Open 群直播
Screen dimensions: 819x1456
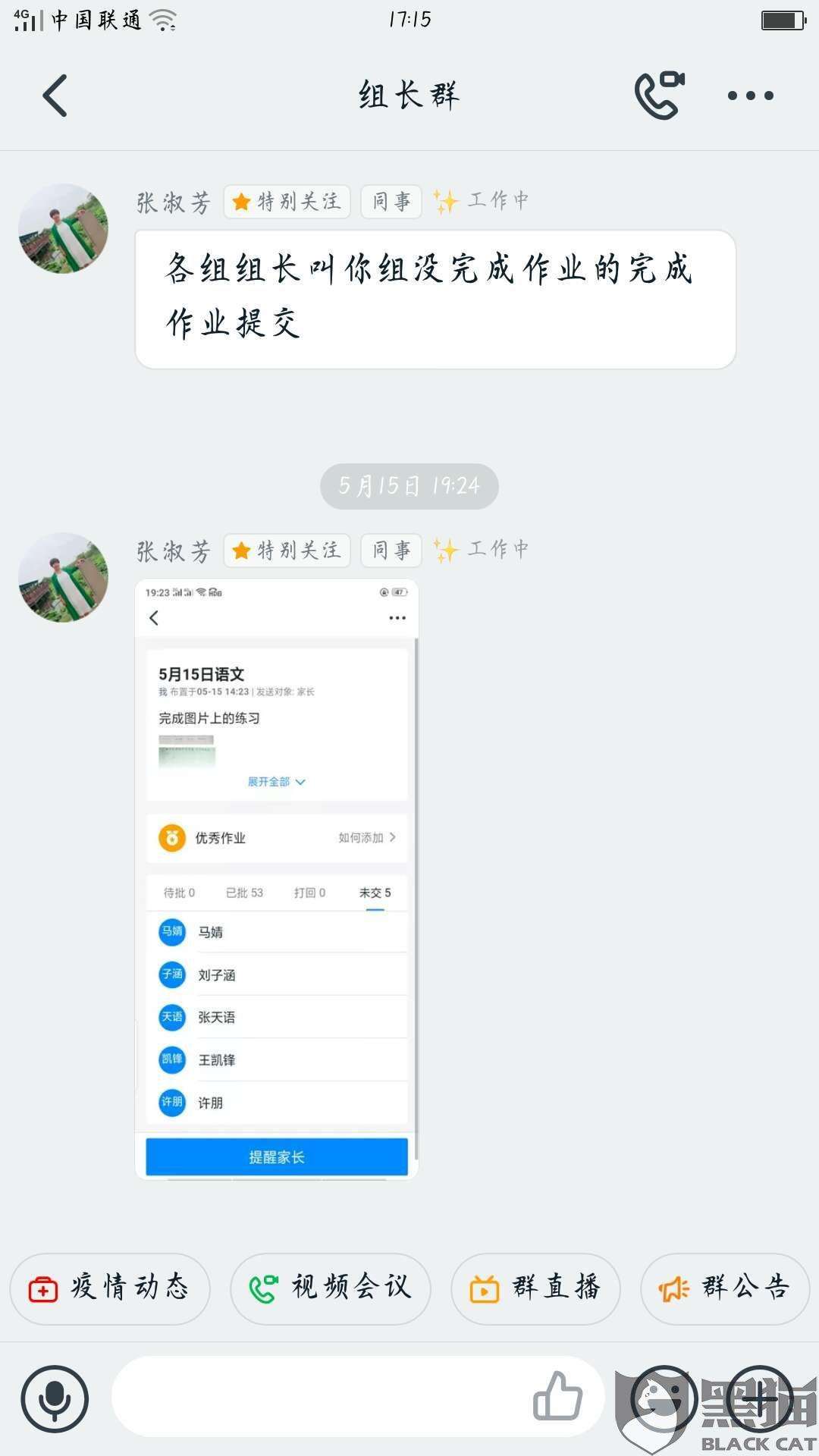535,1288
